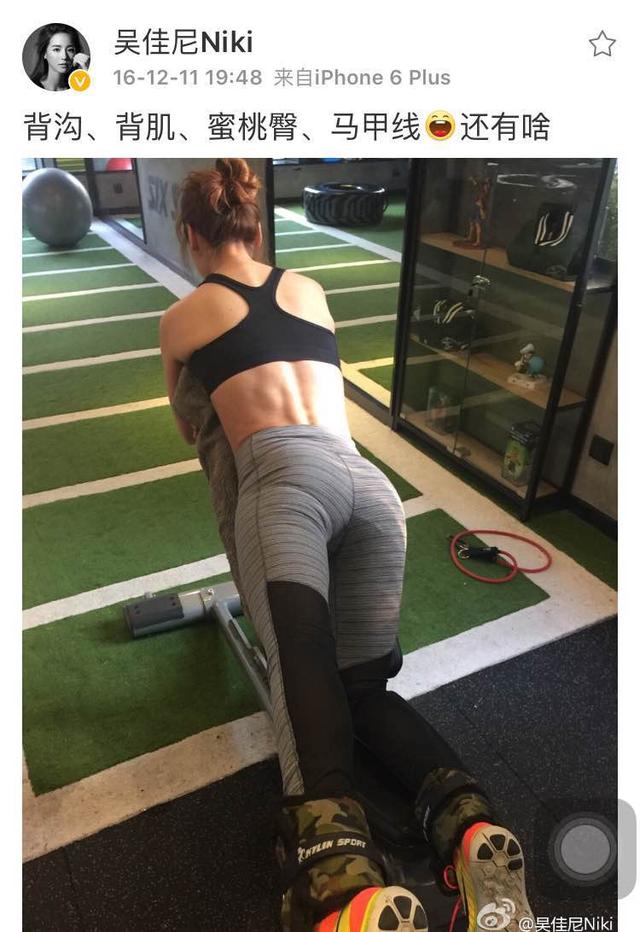Open 吴佳尼Niki's profile avatar
This screenshot has height=932, width=640.
pos(57,57)
